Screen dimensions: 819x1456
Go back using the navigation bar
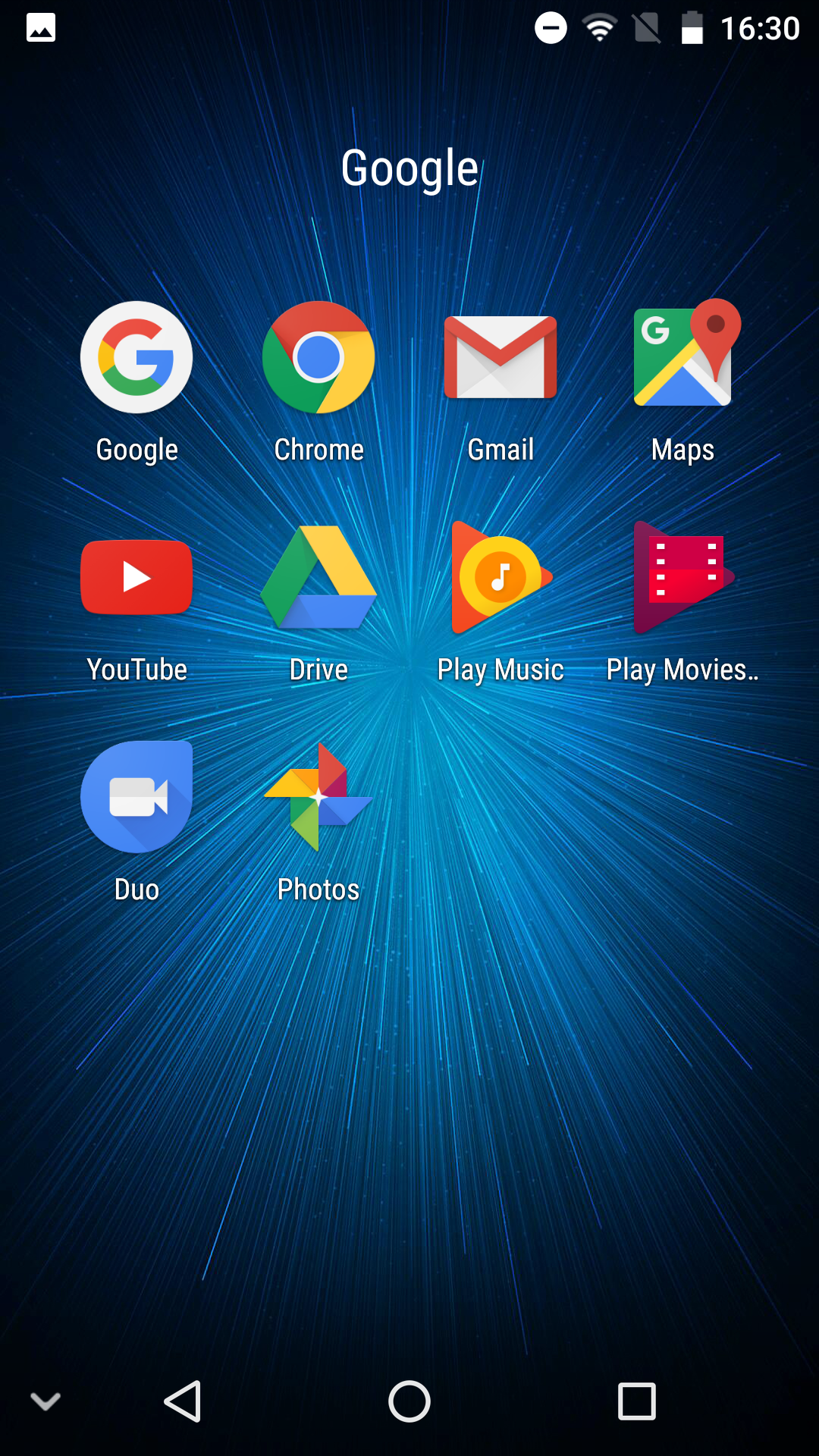pyautogui.click(x=183, y=1401)
